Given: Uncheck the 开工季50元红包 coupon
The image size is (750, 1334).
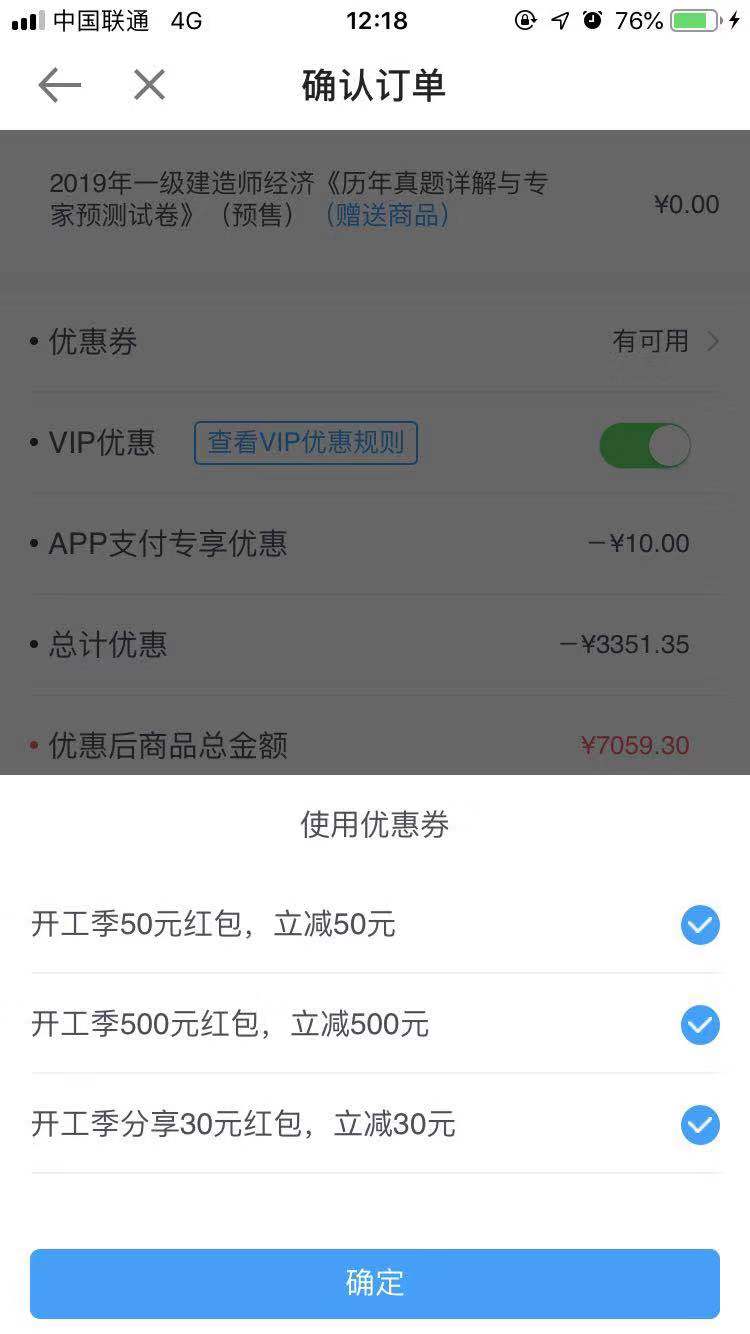Looking at the screenshot, I should point(700,925).
